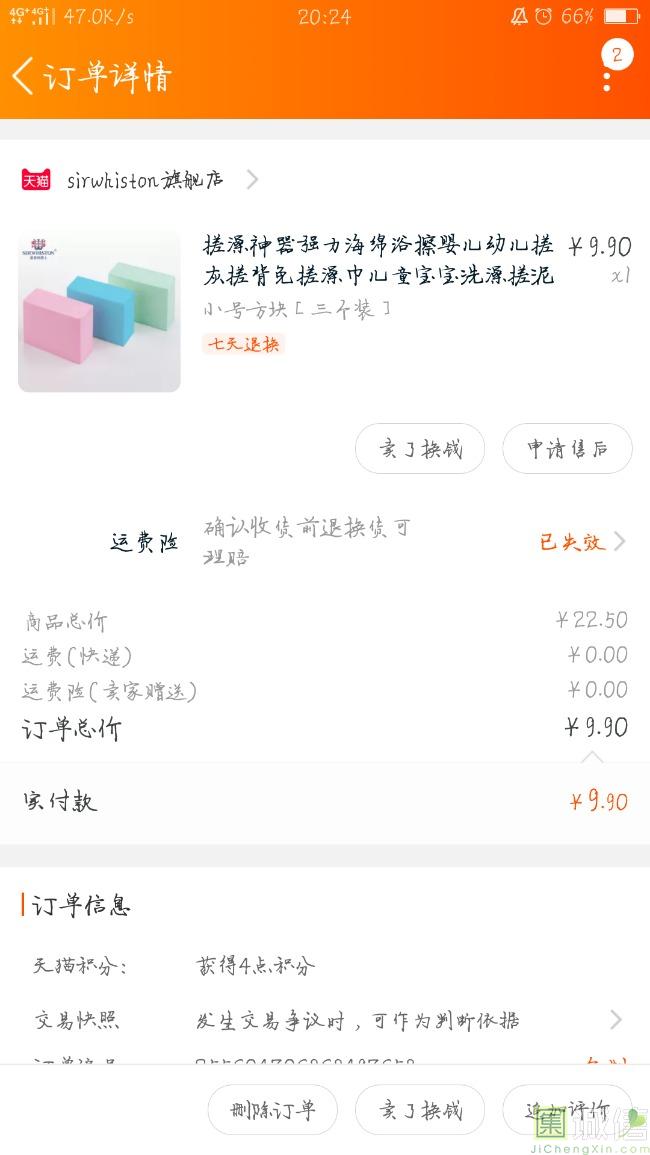Viewport: 650px width, 1155px height.
Task: Tap 卖了换钱 beside 申请售后
Action: (420, 449)
